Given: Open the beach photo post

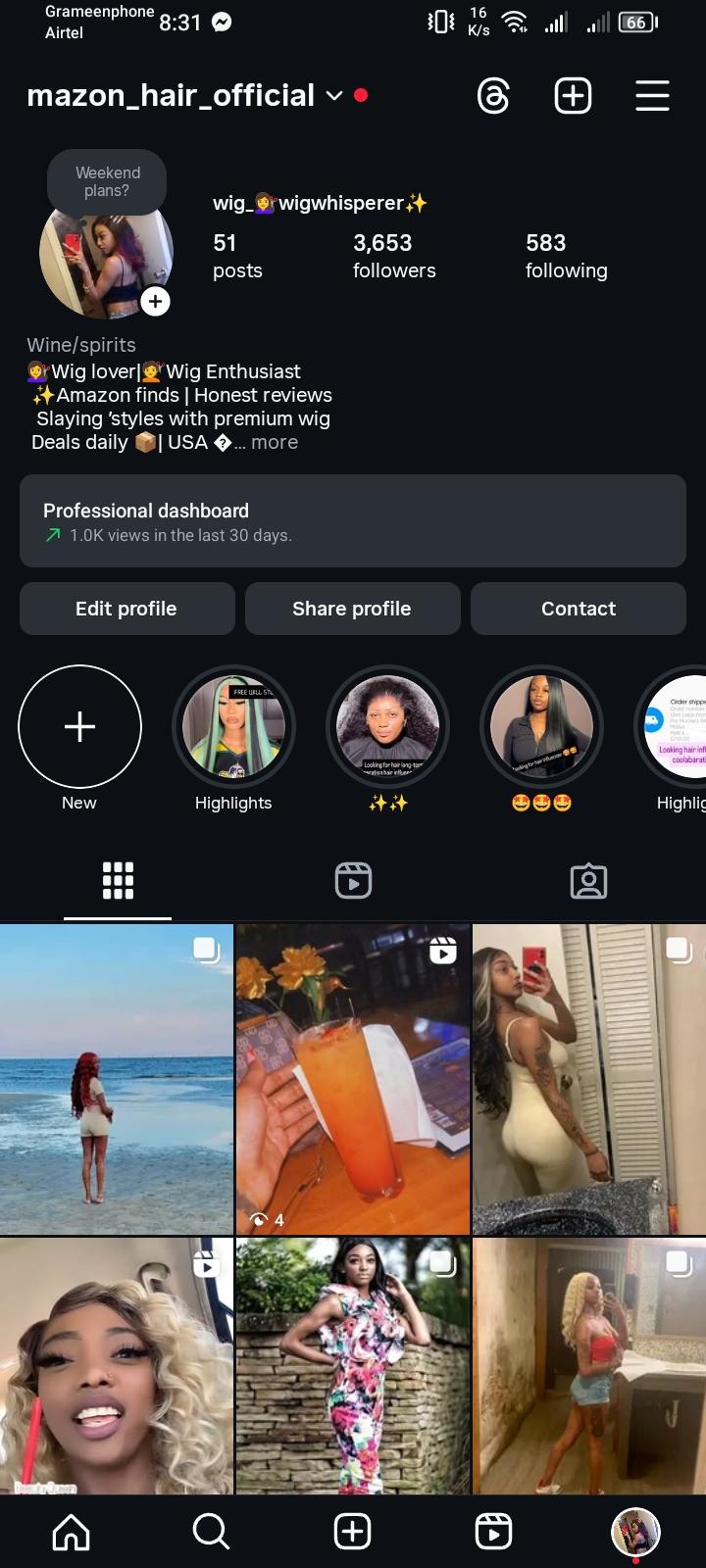Looking at the screenshot, I should point(116,1078).
